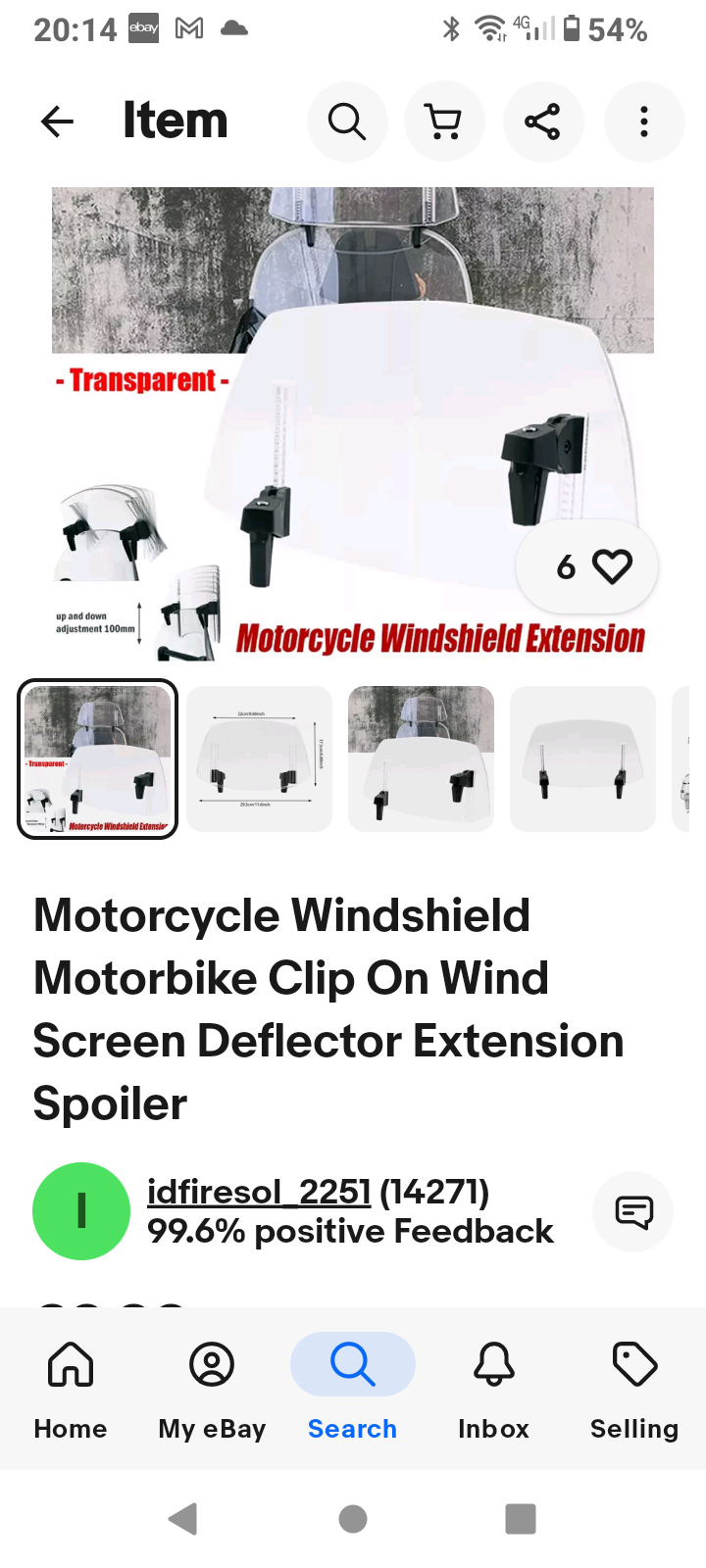The width and height of the screenshot is (706, 1568).
Task: Open the shopping cart
Action: [x=444, y=122]
